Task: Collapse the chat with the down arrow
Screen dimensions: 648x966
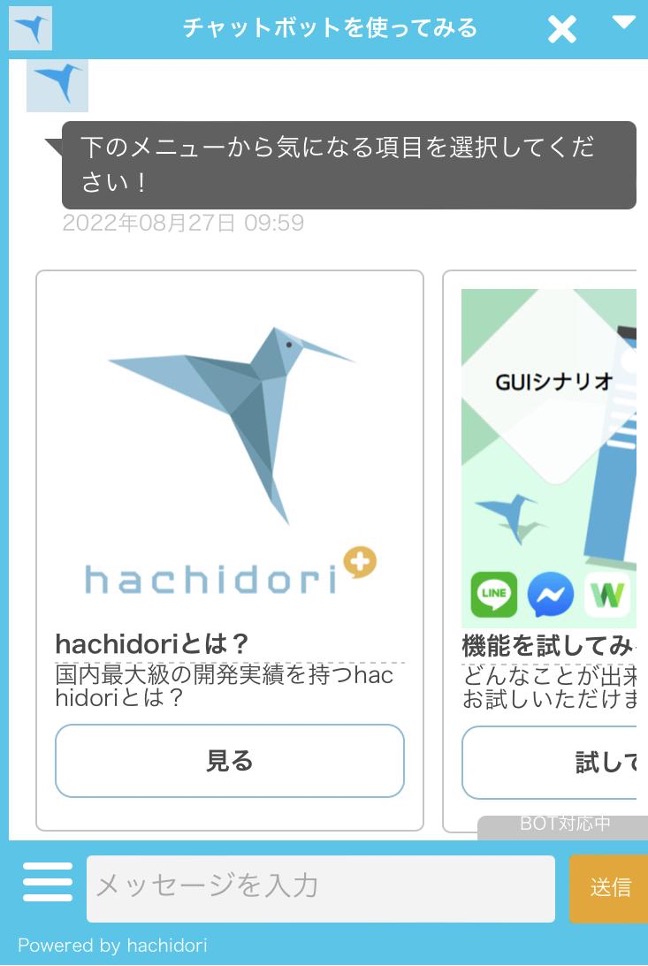Action: [x=624, y=22]
